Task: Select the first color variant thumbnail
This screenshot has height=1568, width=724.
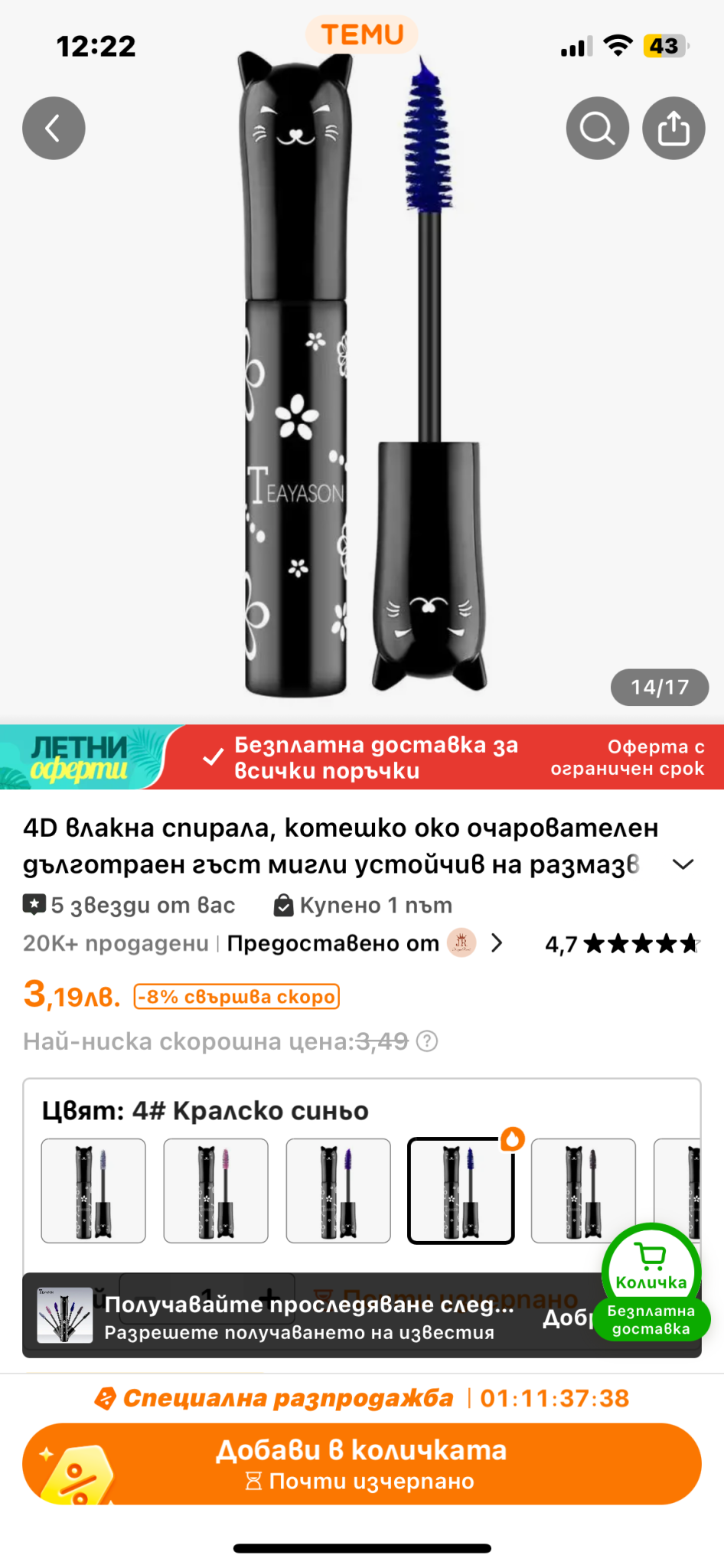Action: tap(93, 1191)
